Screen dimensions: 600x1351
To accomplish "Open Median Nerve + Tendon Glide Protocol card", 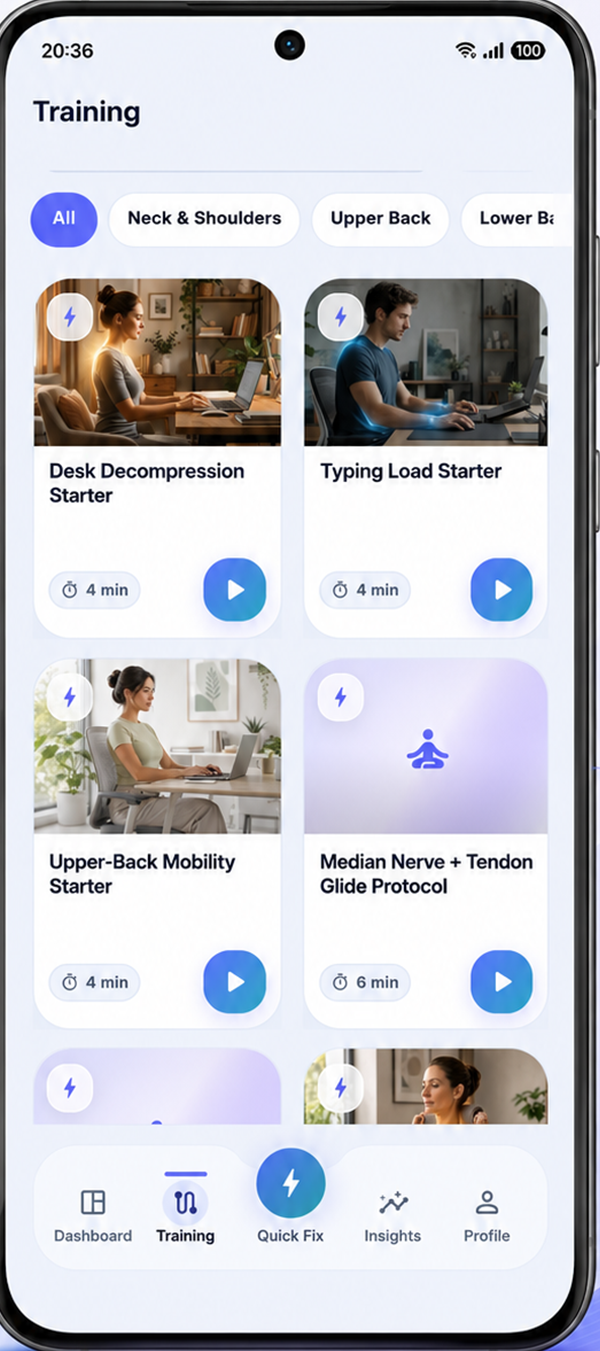I will [426, 843].
